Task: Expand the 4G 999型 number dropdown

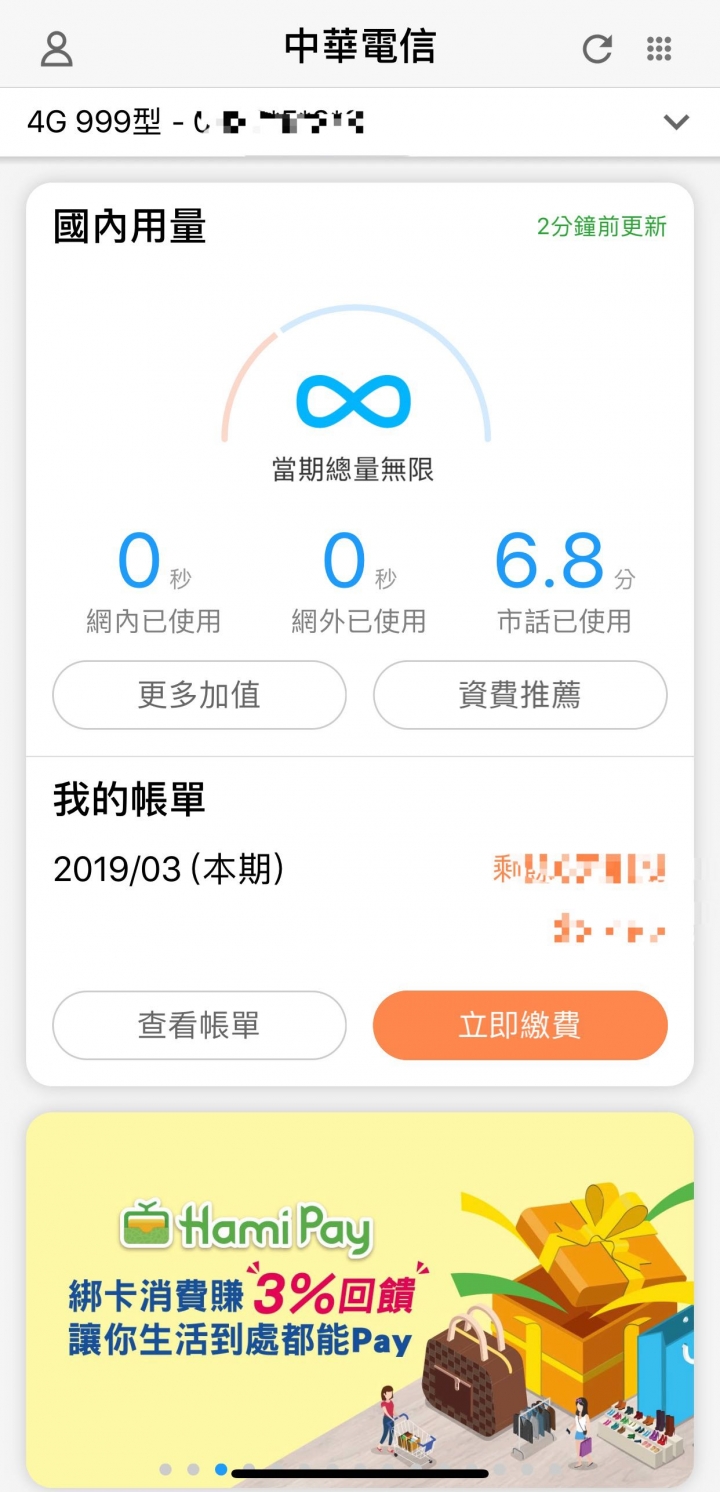Action: pos(676,122)
